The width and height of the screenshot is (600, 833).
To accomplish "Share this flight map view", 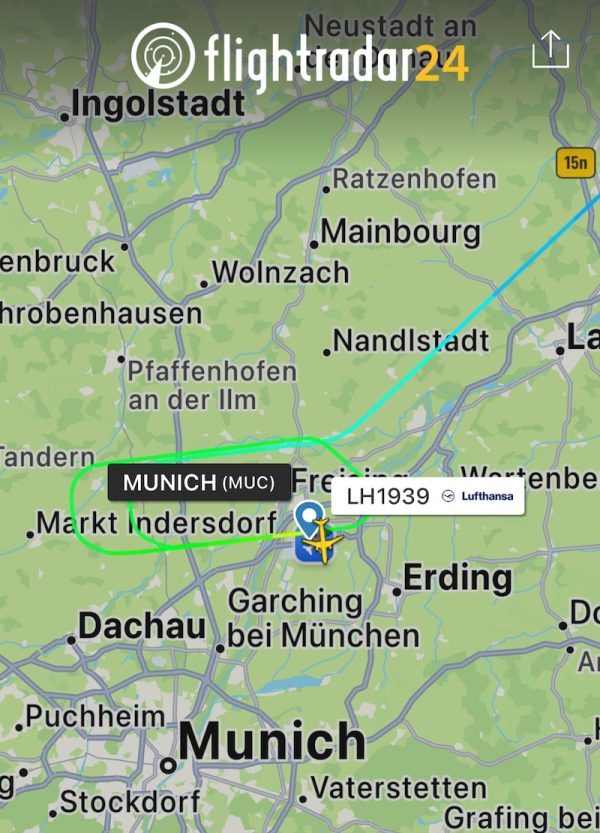I will pos(550,49).
